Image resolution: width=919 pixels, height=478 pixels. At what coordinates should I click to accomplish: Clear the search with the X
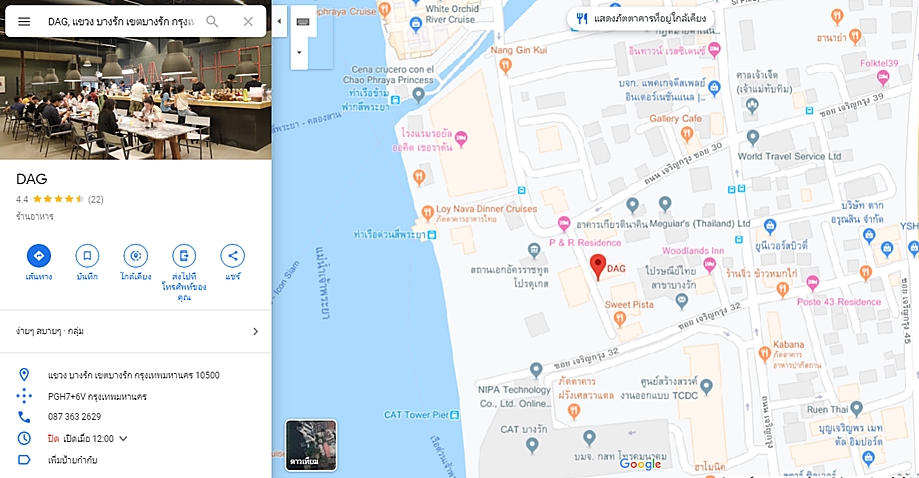tap(248, 21)
